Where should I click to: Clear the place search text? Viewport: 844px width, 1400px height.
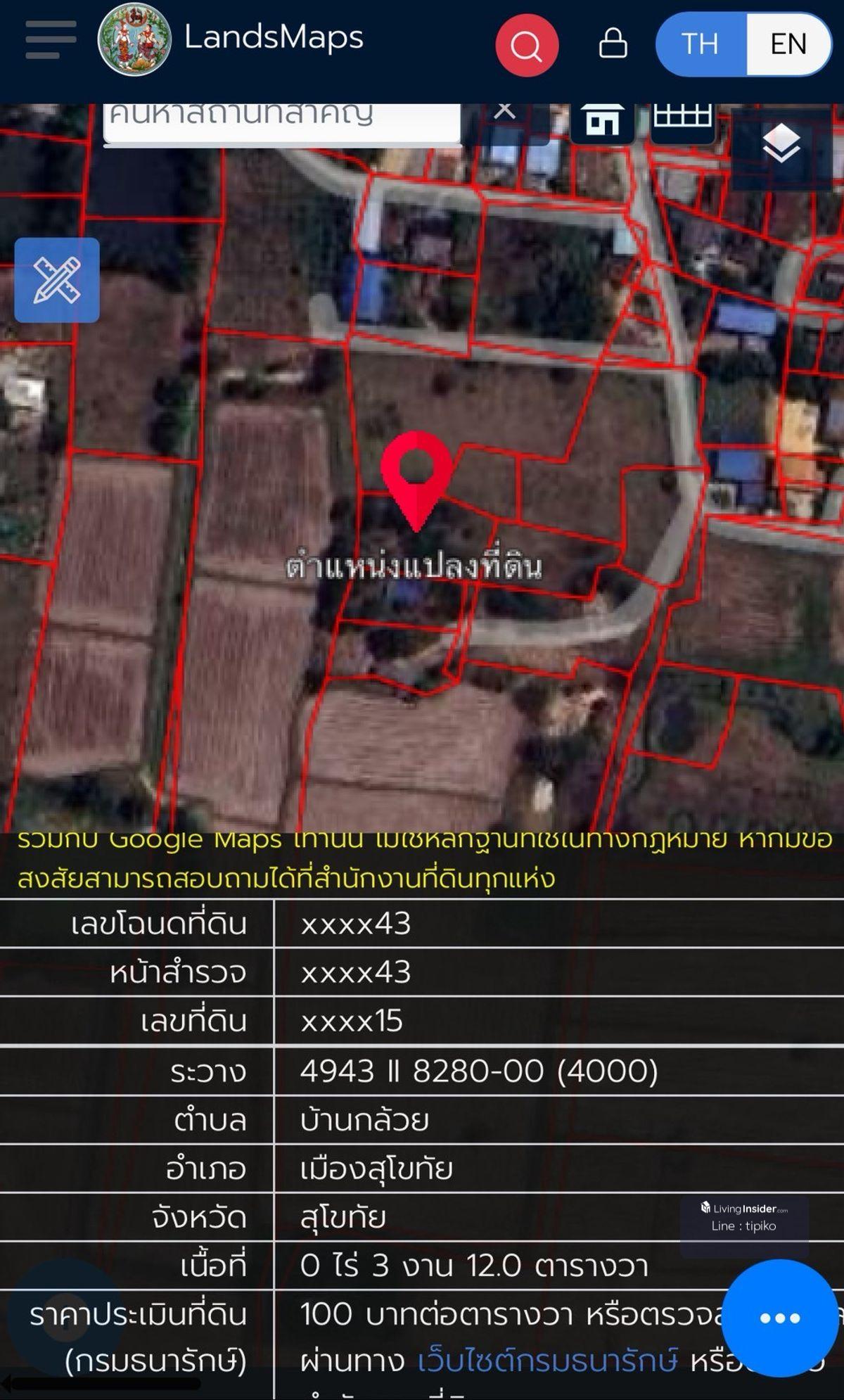pos(504,113)
